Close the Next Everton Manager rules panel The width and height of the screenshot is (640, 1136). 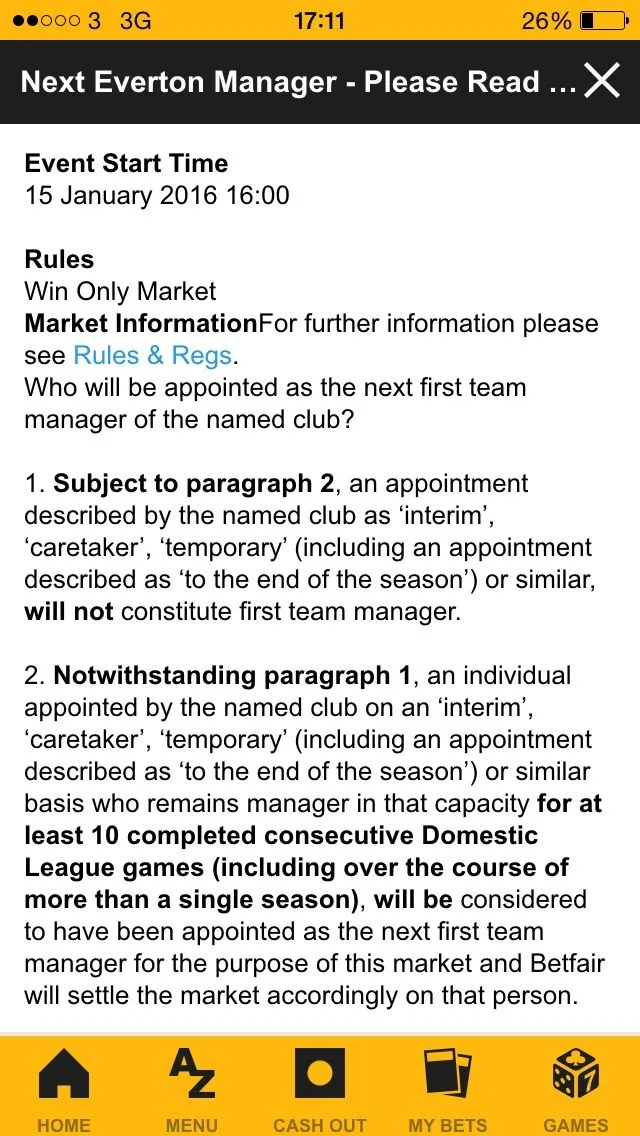coord(602,81)
